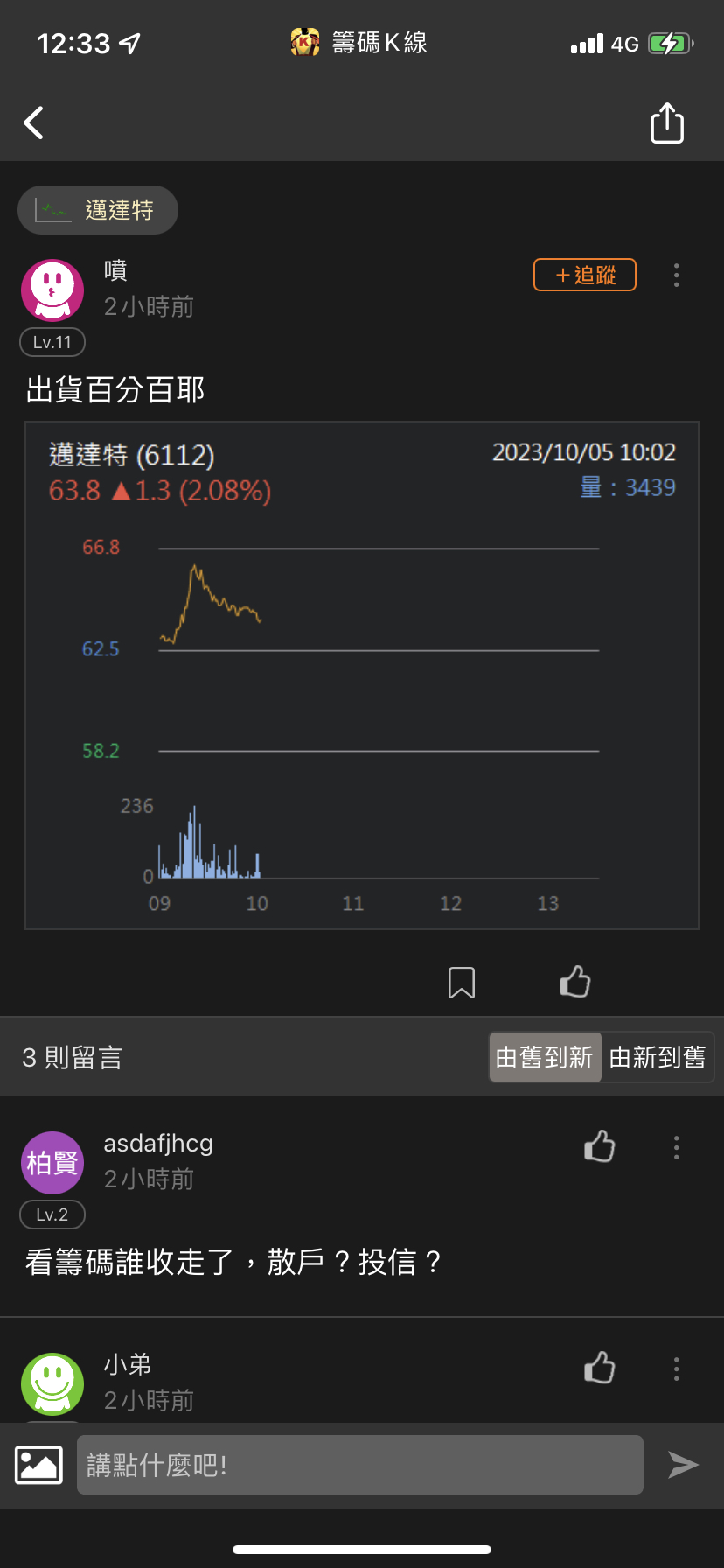
Task: Focus the 講點什麼吧! comment field
Action: pos(360,1465)
